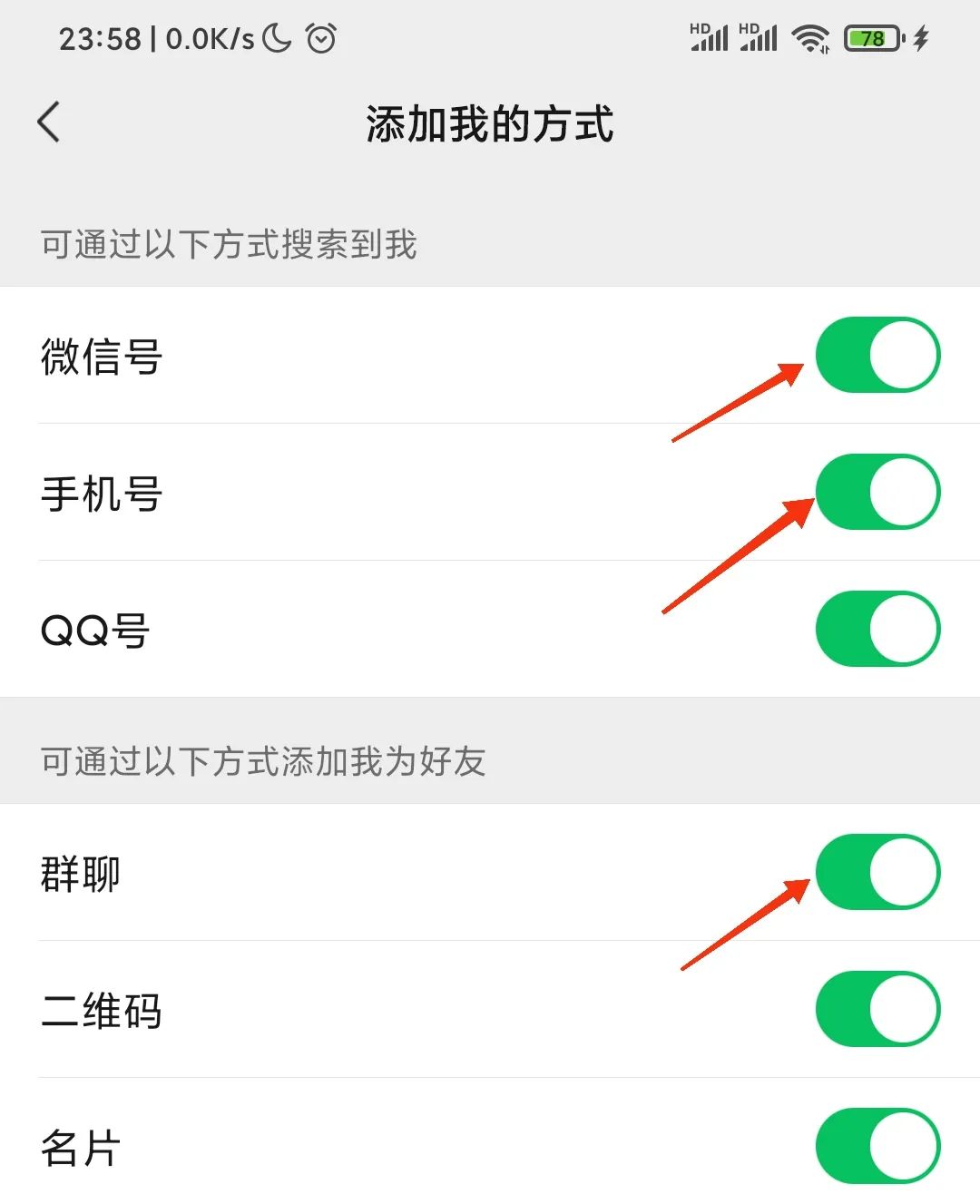The image size is (980, 1204).
Task: Turn off the 微信号 search switch
Action: click(x=877, y=355)
